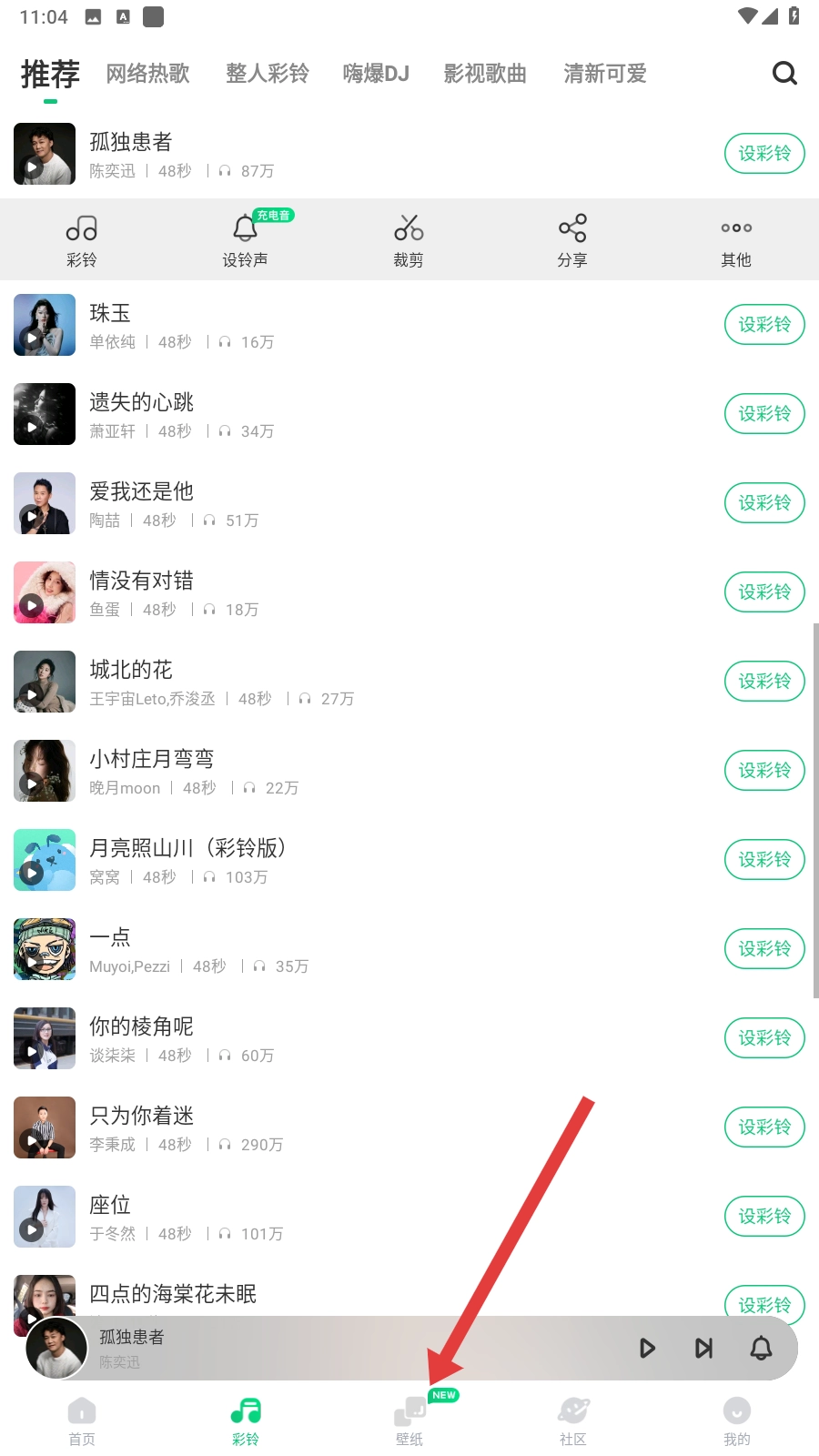Open the 影视歌曲 tab
Screen dimensions: 819x1456
485,73
